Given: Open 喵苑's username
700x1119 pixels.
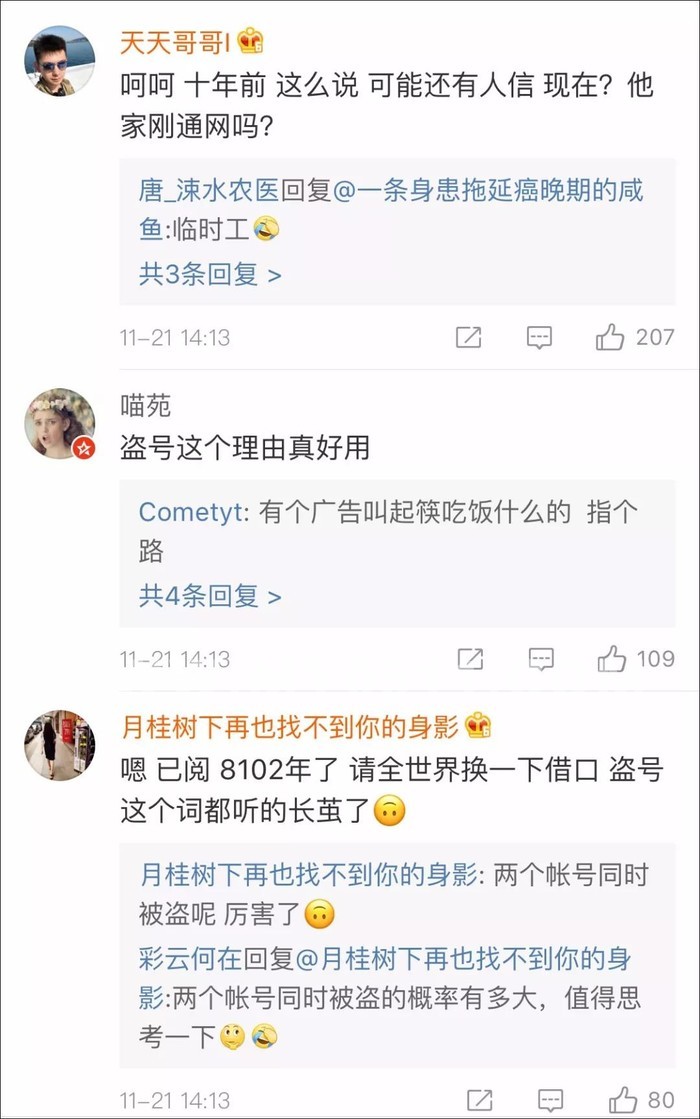Looking at the screenshot, I should click(146, 405).
